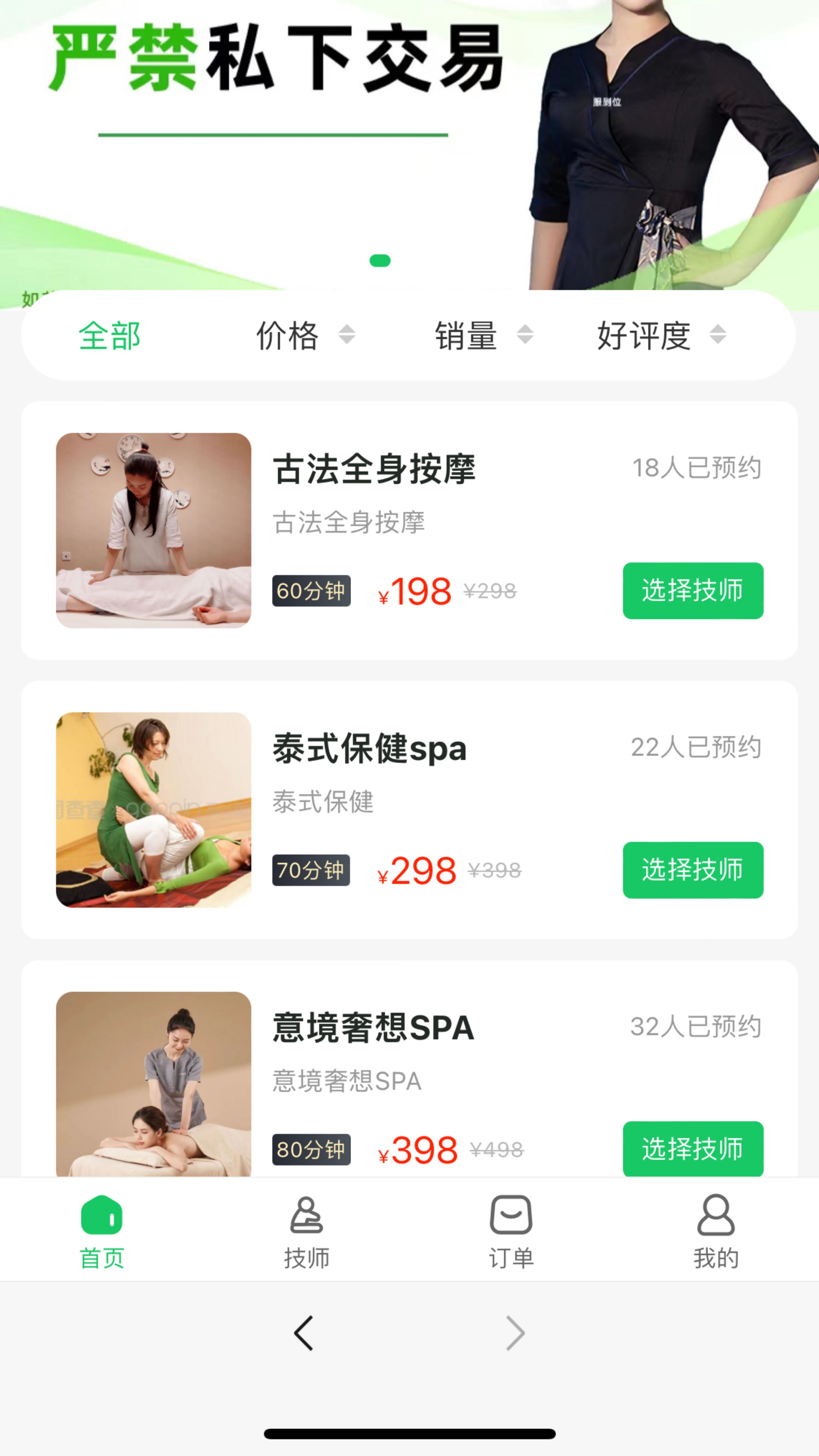This screenshot has height=1456, width=819.
Task: Open the 泰式保健spa service card
Action: click(409, 810)
